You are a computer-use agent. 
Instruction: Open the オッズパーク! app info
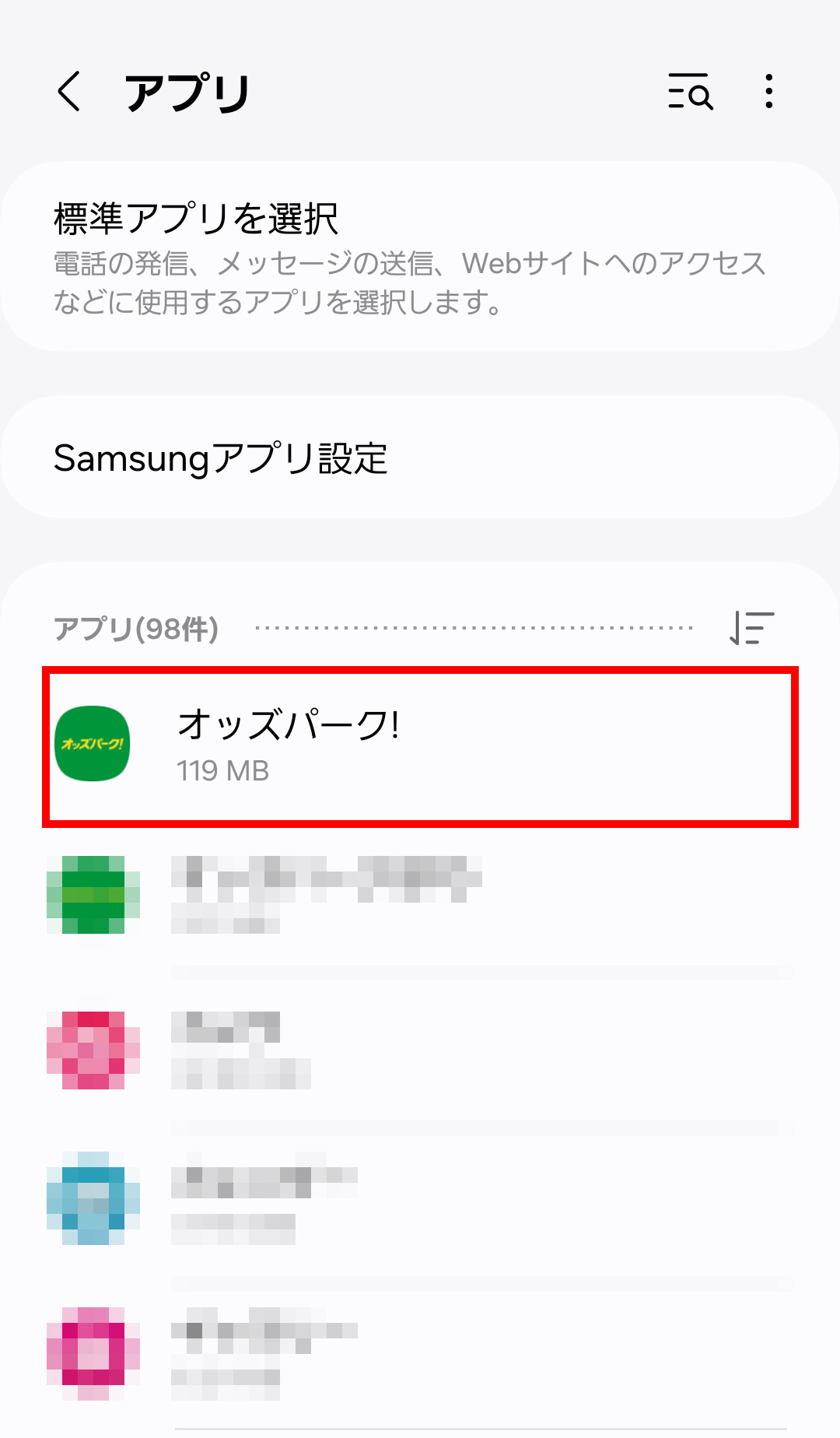coord(420,746)
